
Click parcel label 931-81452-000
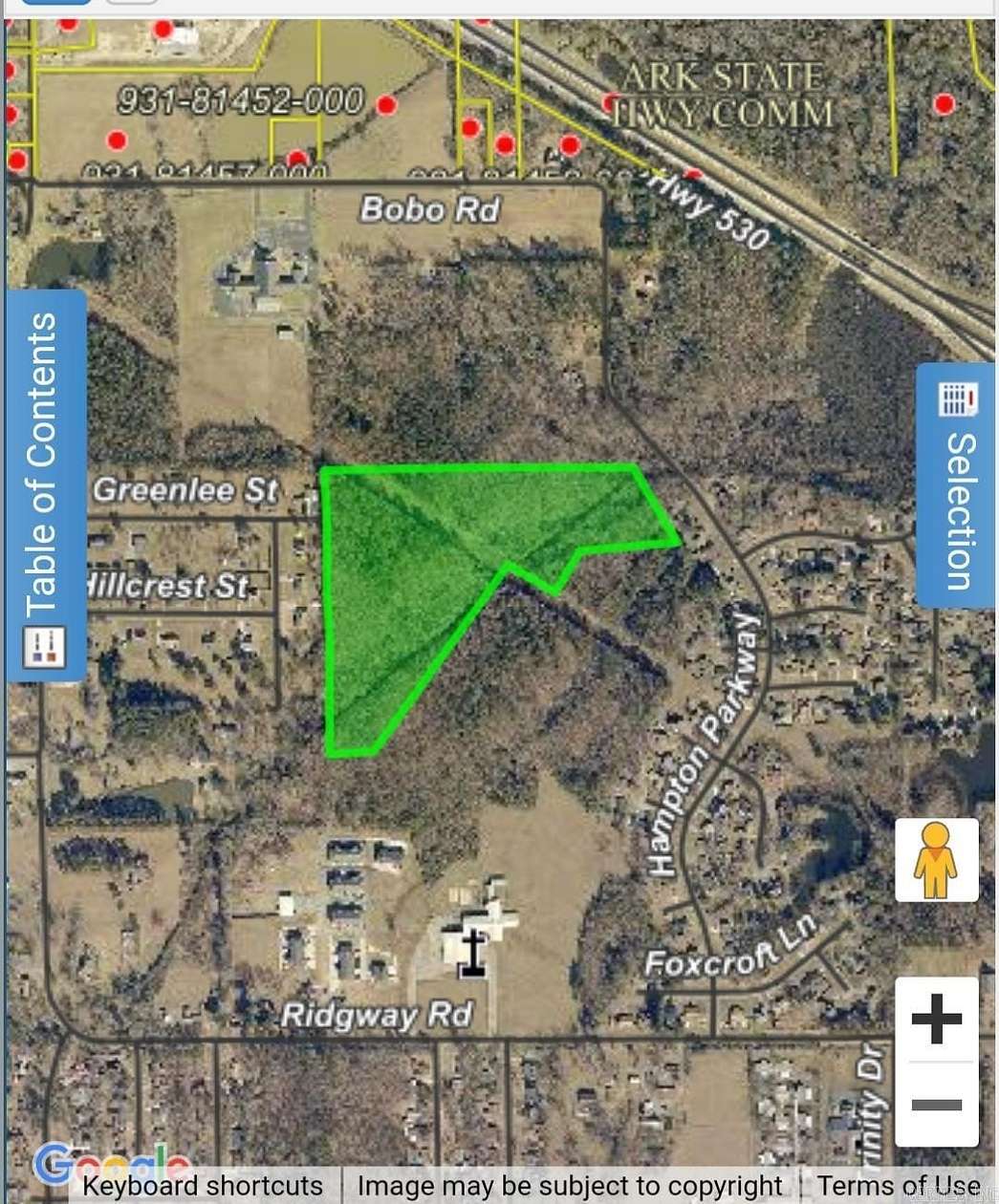[242, 98]
